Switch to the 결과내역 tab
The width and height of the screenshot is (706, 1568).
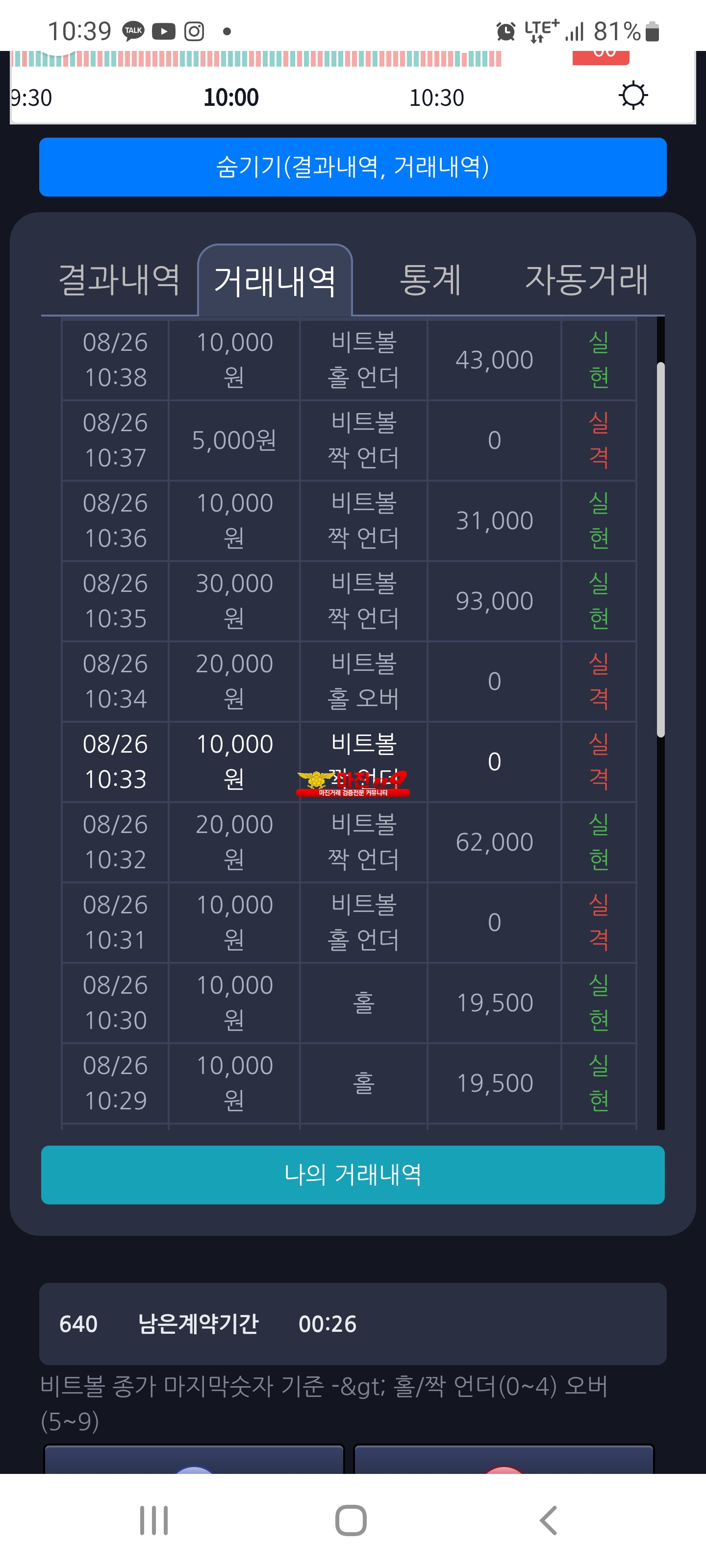[120, 281]
